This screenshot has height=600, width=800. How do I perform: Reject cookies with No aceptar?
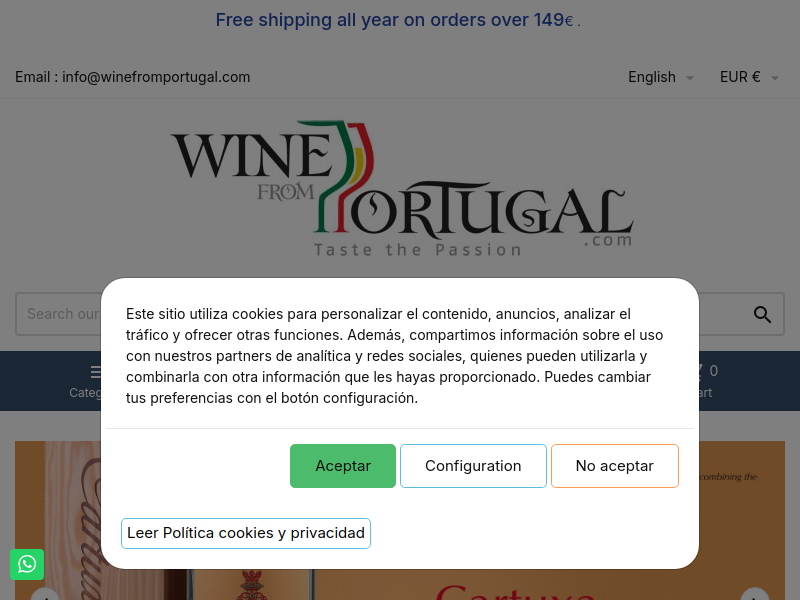(614, 466)
